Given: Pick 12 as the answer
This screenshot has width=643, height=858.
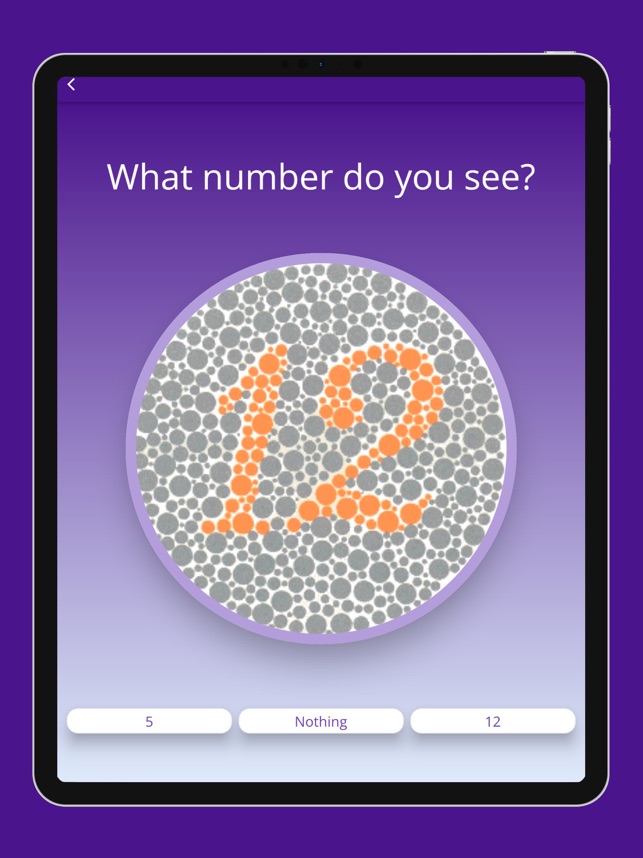Looking at the screenshot, I should (x=492, y=721).
